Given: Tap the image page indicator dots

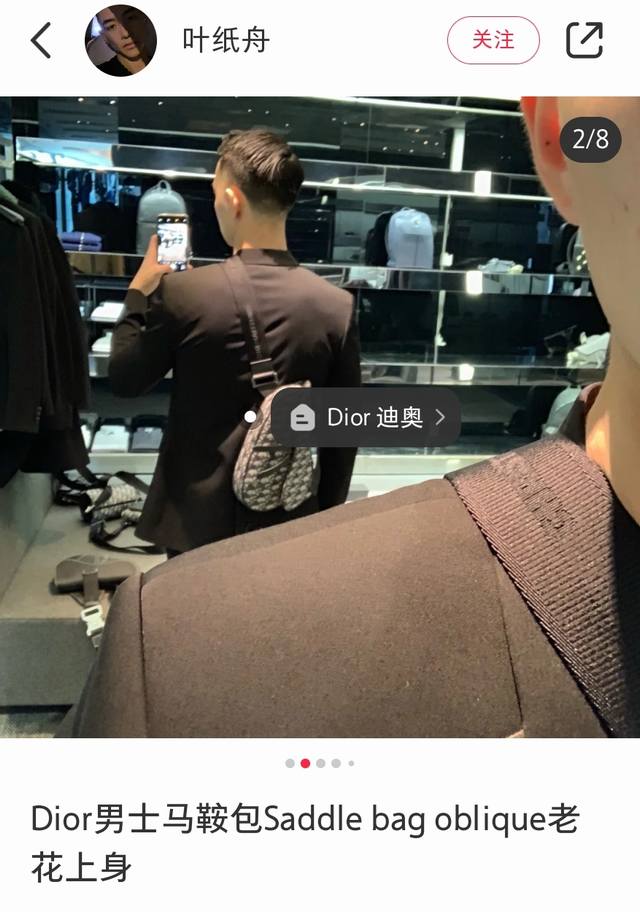Looking at the screenshot, I should (x=320, y=763).
